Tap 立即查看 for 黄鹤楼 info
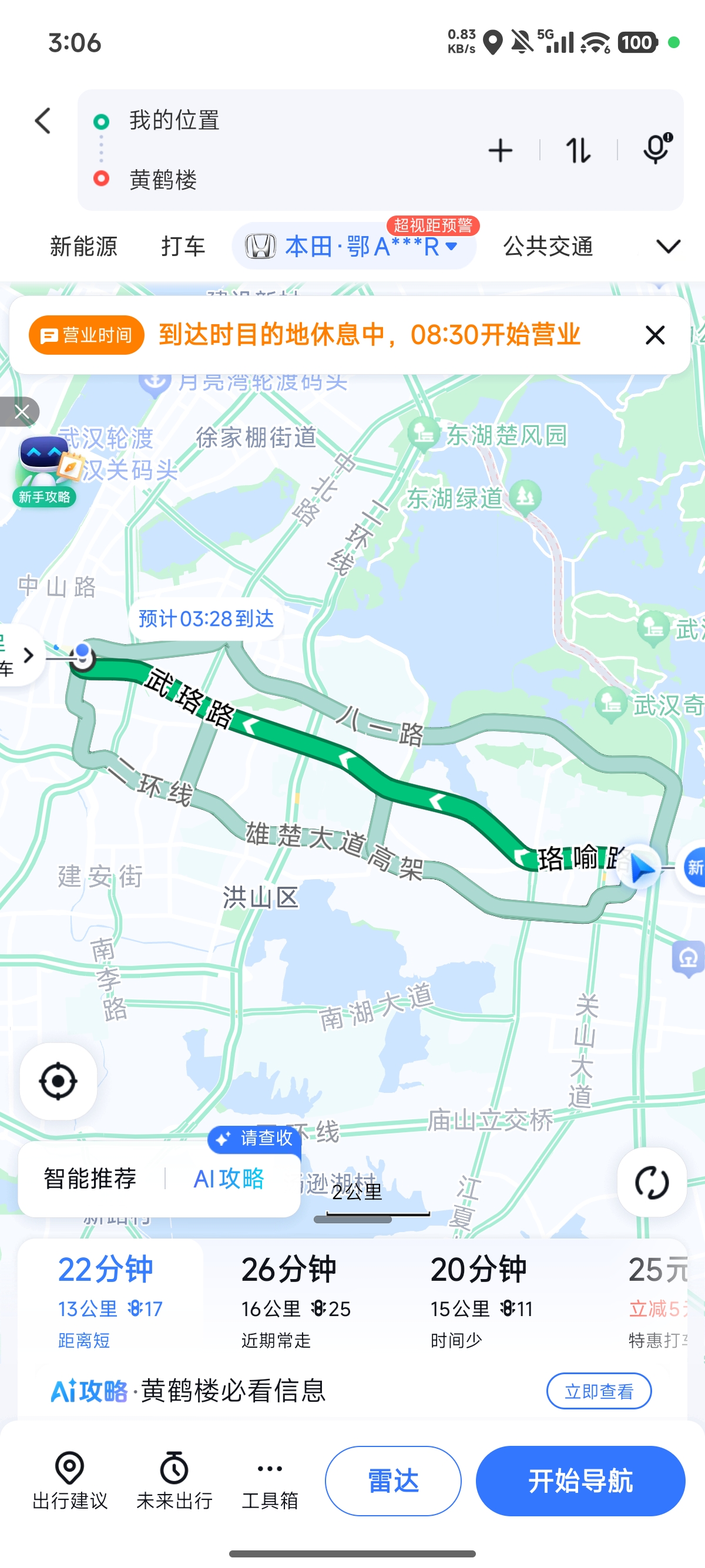 coord(599,1391)
